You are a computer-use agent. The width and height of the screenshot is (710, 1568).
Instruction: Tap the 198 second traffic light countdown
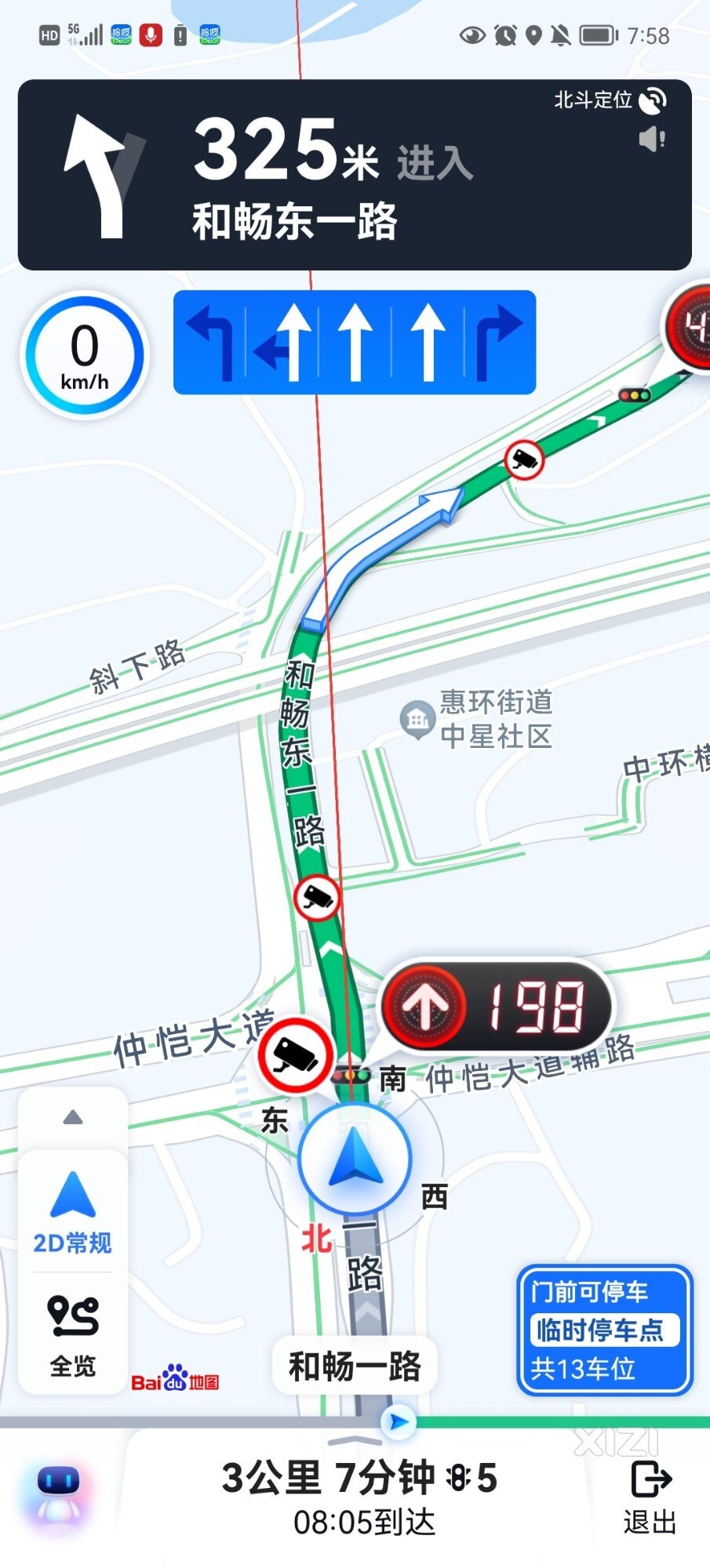(496, 1006)
